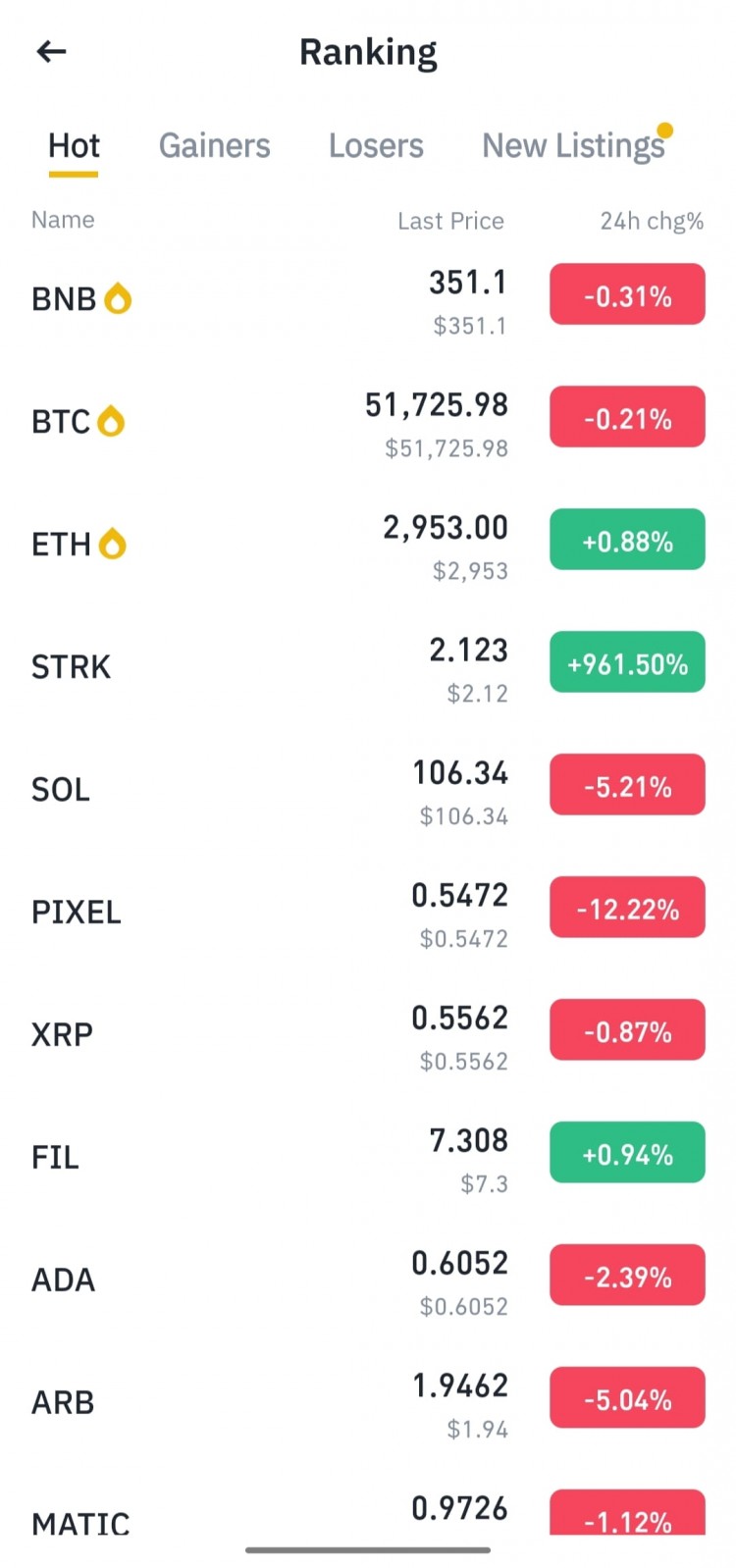This screenshot has width=736, height=1568.
Task: Open the New Listings tab
Action: [574, 145]
